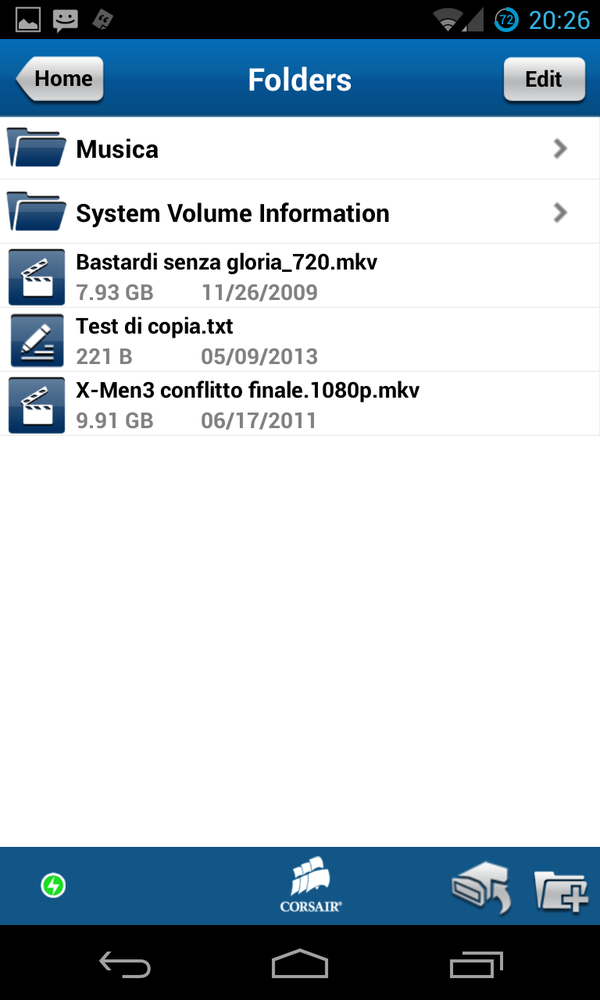Play X-Men3 conflitto finale.1080p.mkv
The width and height of the screenshot is (600, 1000).
[x=300, y=404]
